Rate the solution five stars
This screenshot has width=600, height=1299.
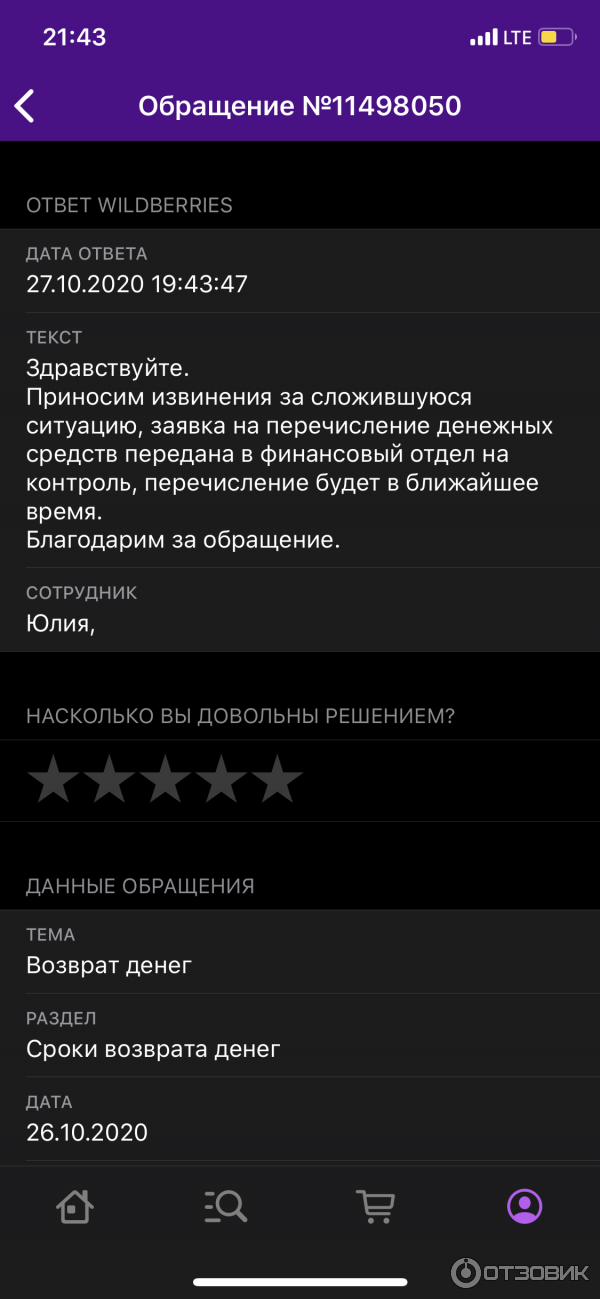point(277,780)
